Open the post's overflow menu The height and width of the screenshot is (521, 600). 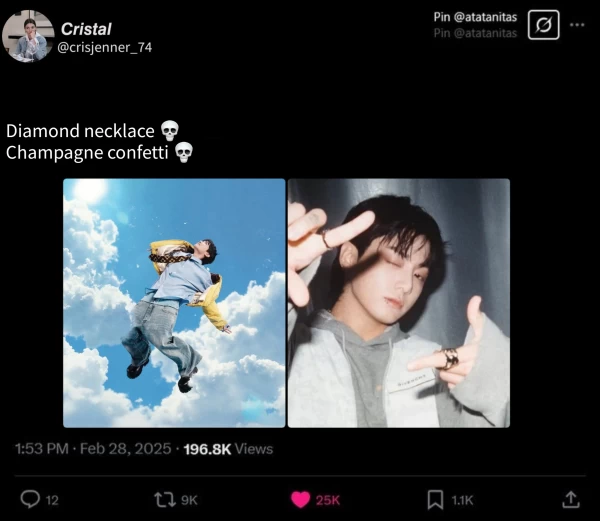click(x=577, y=25)
